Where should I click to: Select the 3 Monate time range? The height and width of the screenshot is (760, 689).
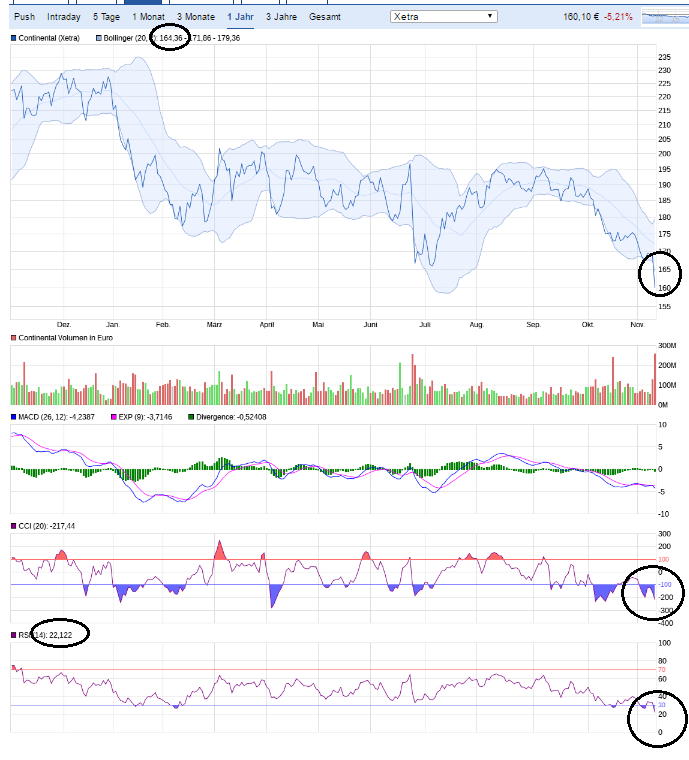pos(195,17)
